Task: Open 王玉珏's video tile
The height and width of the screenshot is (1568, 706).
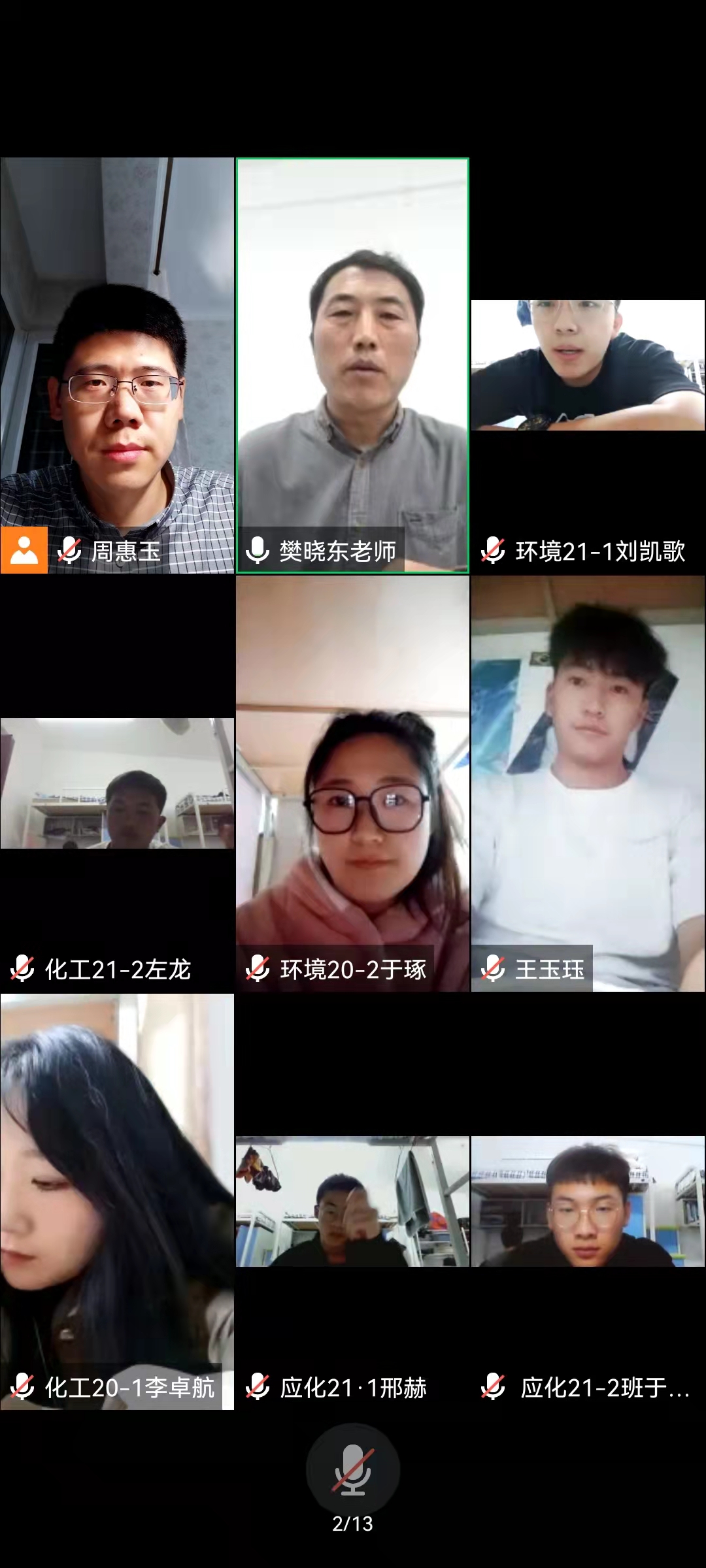Action: (588, 783)
